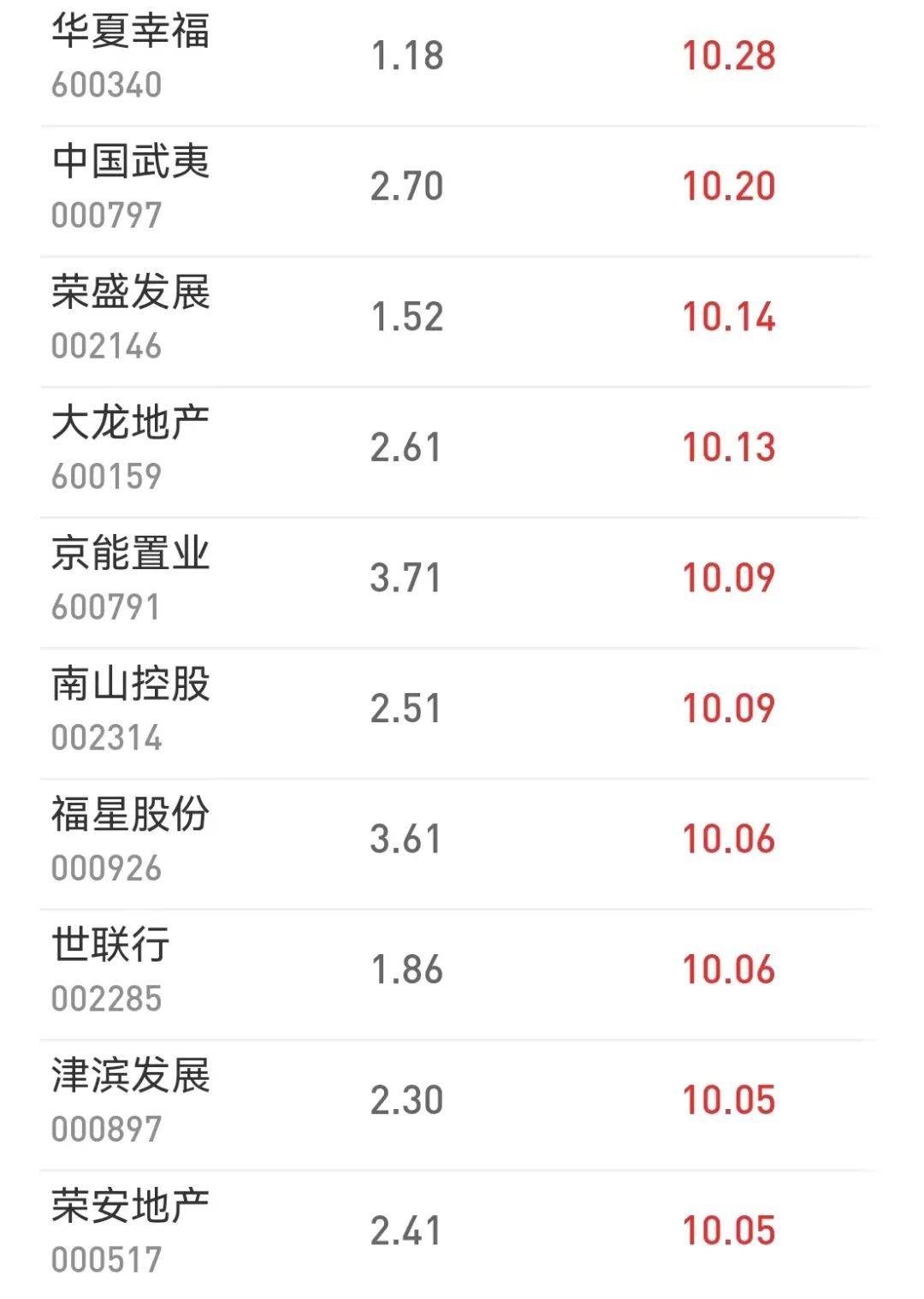Open 京能置业 600791 stock details
This screenshot has height=1299, width=924.
[x=131, y=578]
